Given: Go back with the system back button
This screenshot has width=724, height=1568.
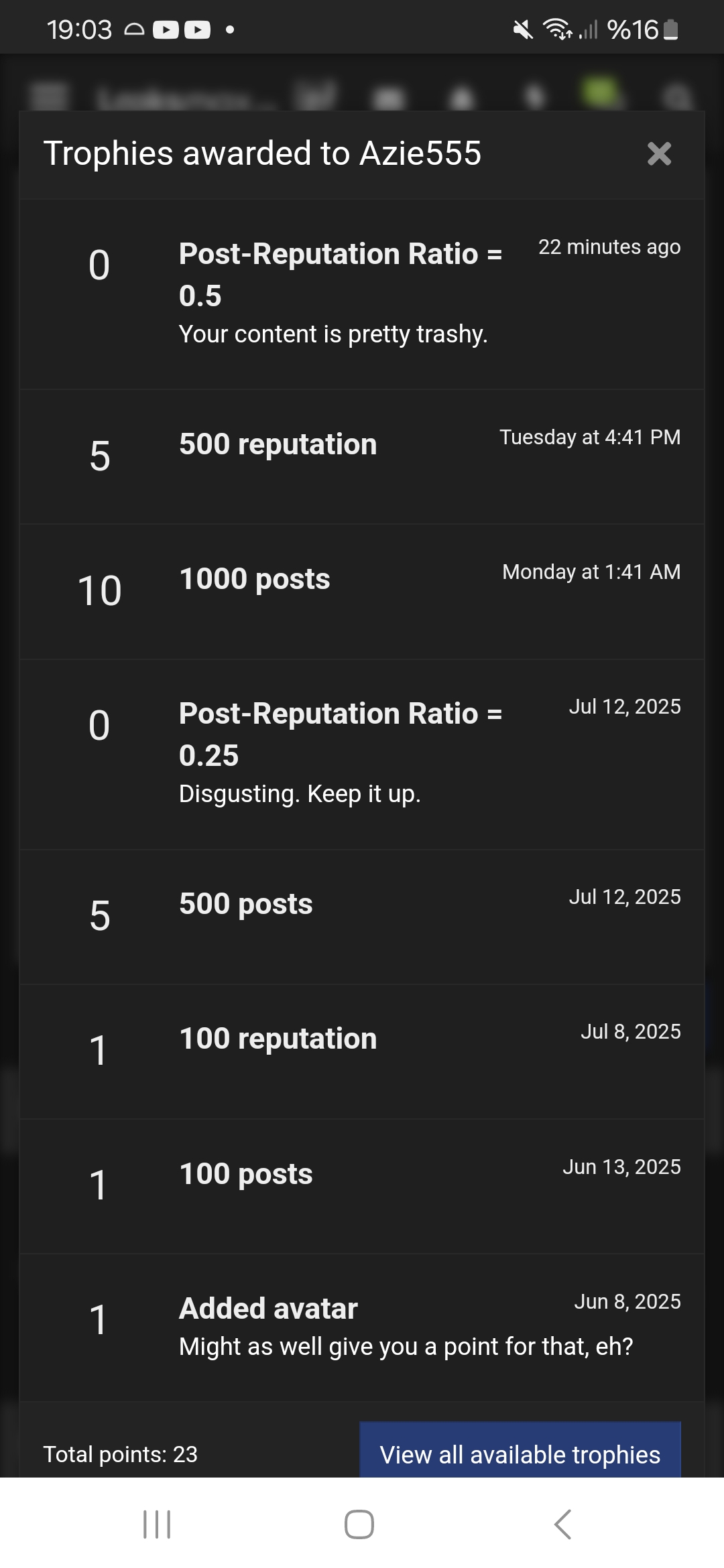Looking at the screenshot, I should click(563, 1524).
